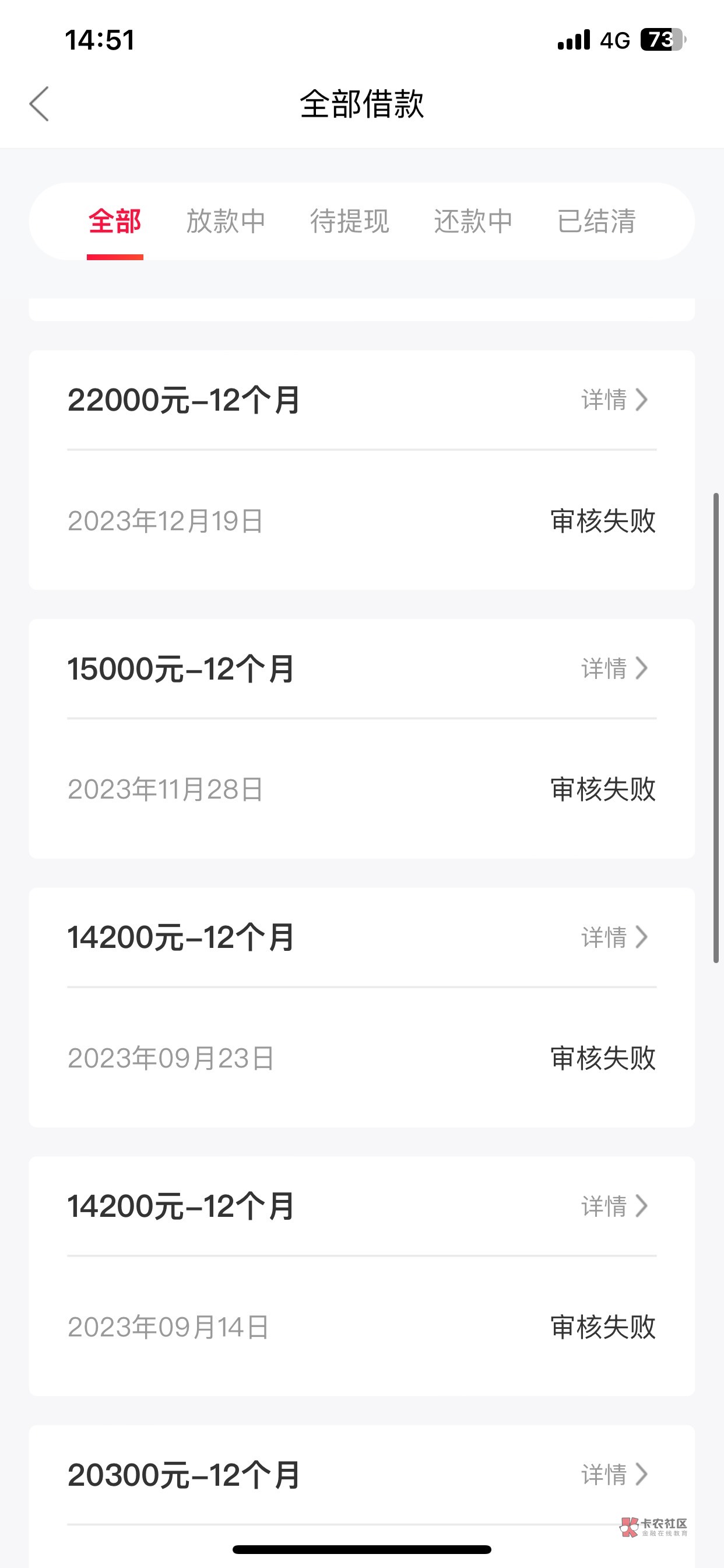
Task: View 详情 of the 2023年09月14日 loan
Action: 614,1206
